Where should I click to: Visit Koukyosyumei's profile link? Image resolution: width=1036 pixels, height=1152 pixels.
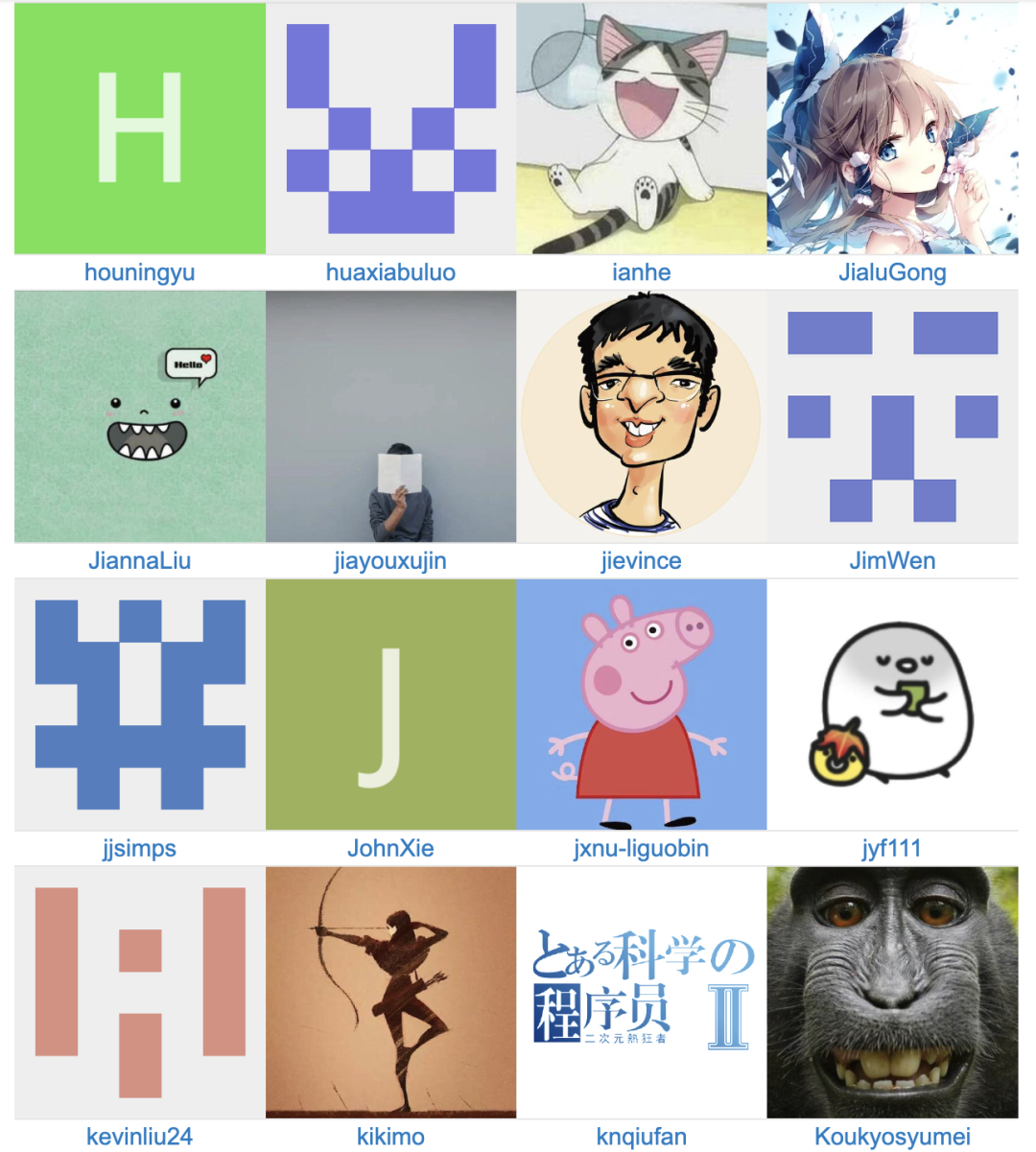pos(892,1137)
